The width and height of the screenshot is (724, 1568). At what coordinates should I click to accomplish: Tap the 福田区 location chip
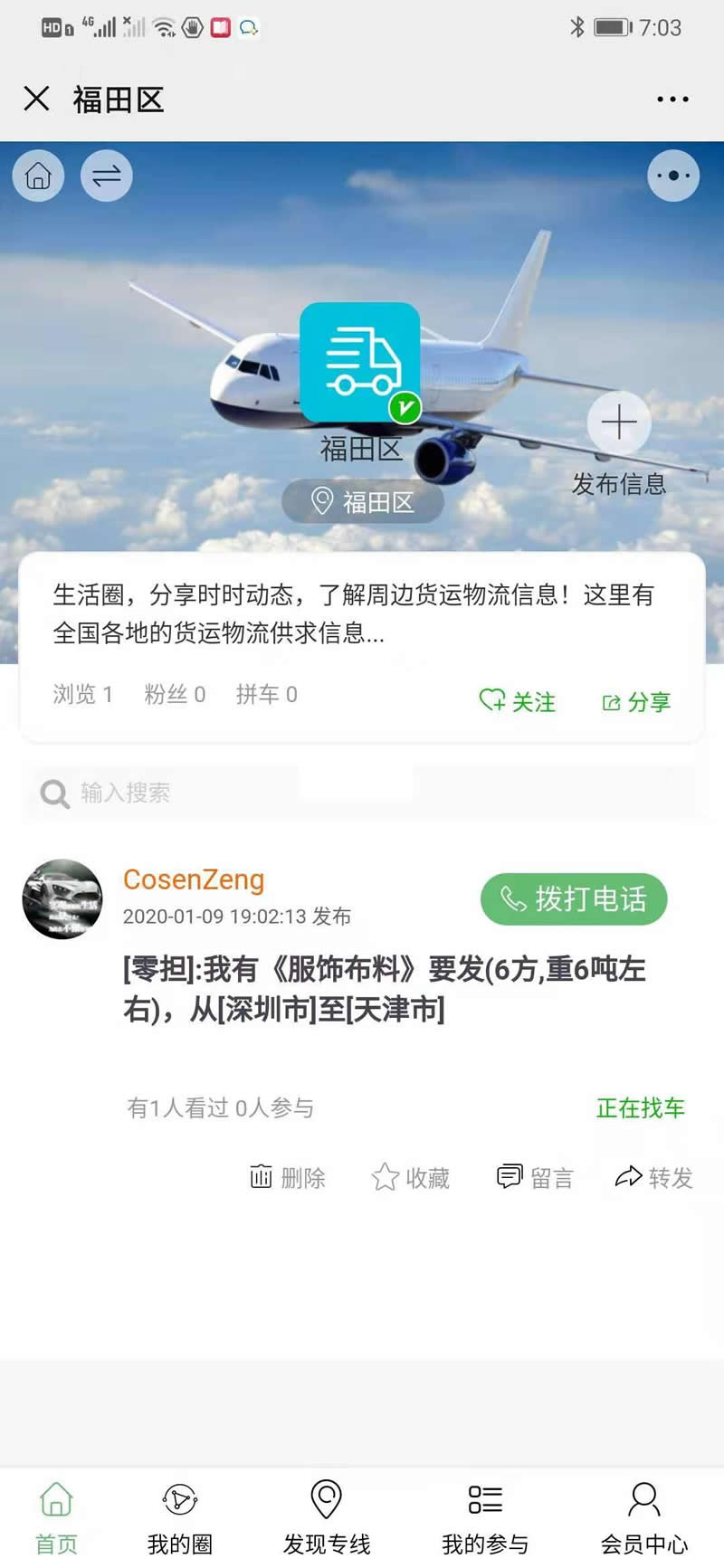(x=363, y=501)
